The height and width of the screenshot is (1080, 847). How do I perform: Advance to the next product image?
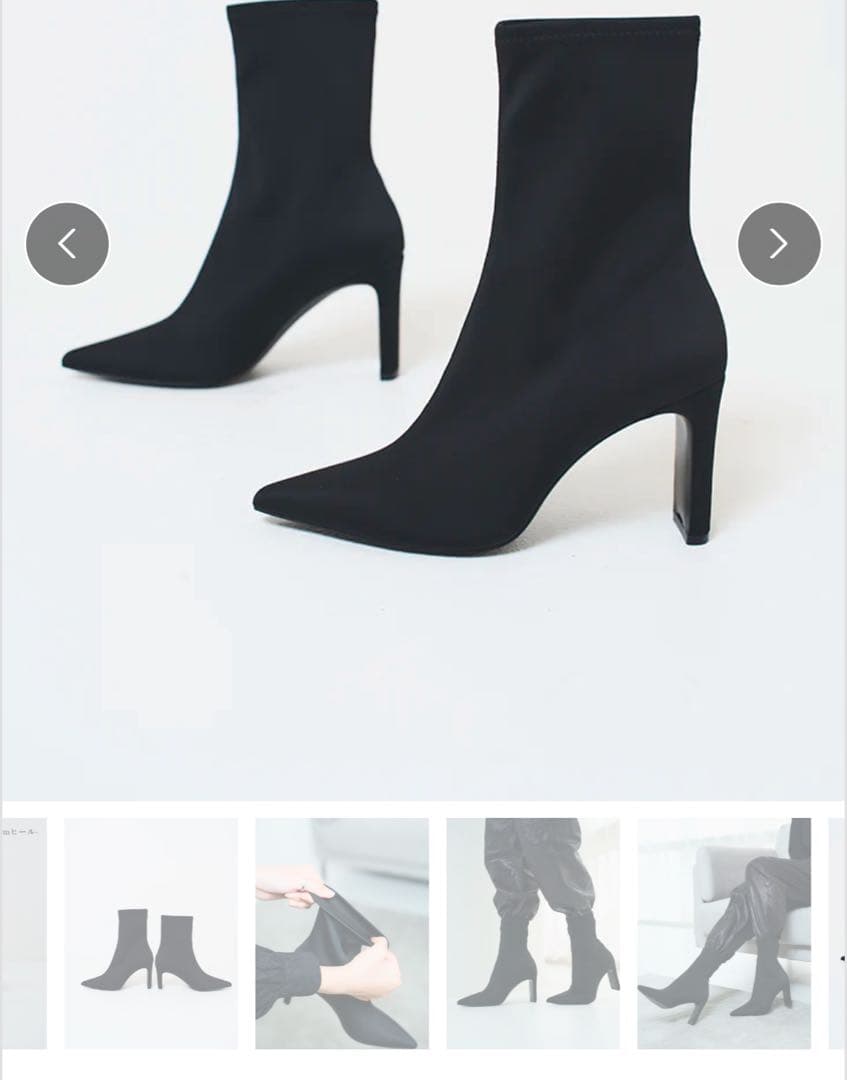click(779, 244)
